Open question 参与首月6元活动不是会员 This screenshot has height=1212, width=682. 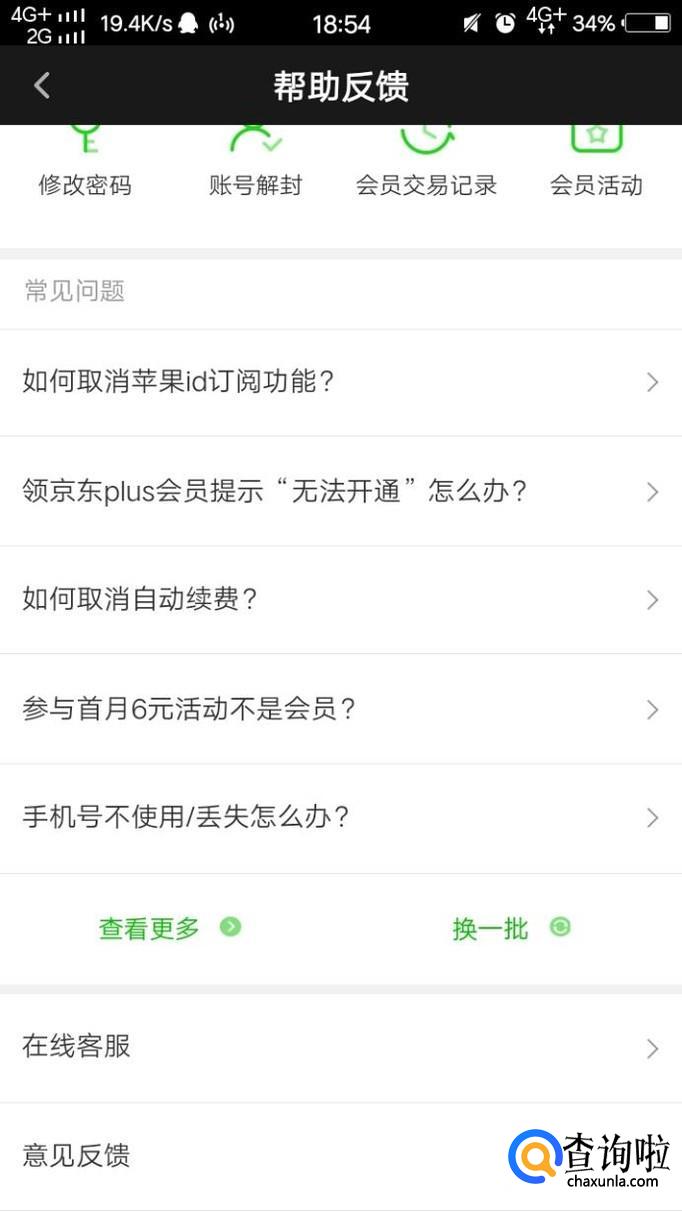[340, 709]
